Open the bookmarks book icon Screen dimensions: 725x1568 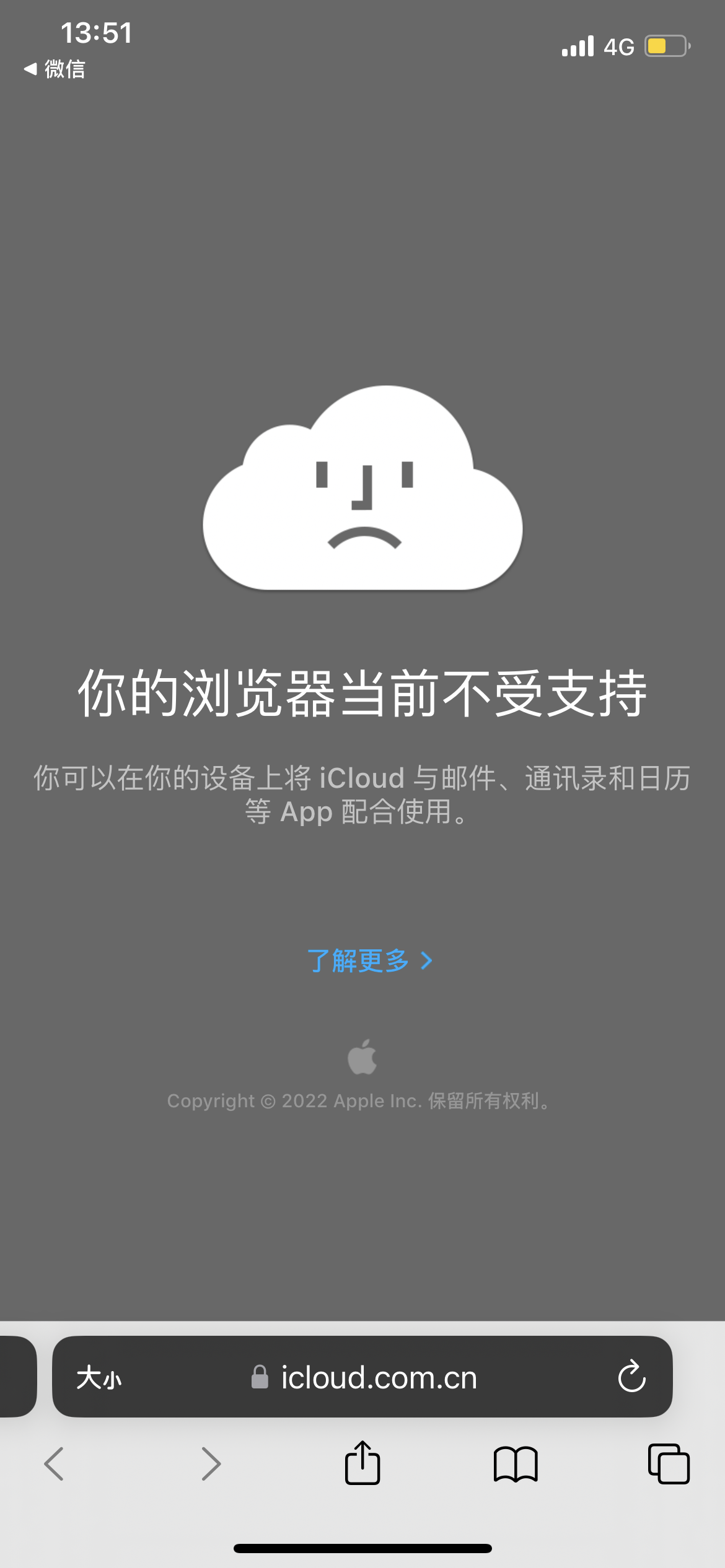click(x=516, y=1464)
